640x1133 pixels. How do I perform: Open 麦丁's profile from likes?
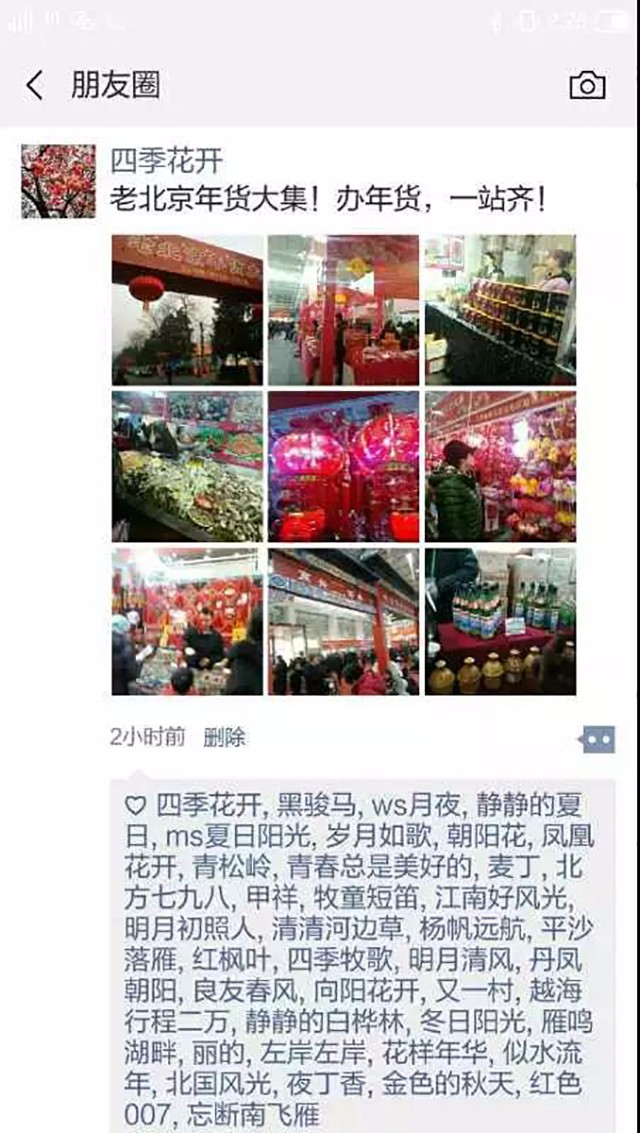tap(519, 862)
